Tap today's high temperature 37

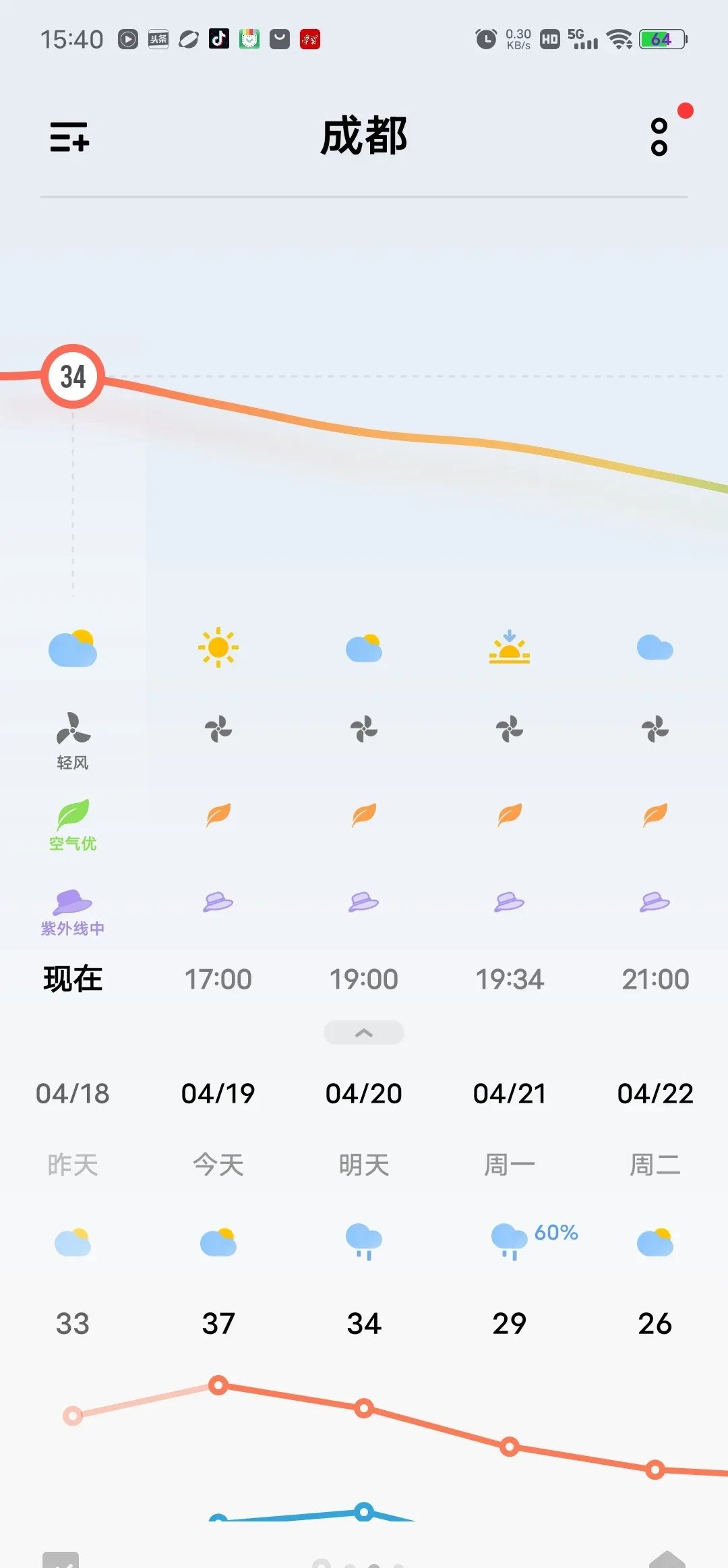coord(218,1323)
